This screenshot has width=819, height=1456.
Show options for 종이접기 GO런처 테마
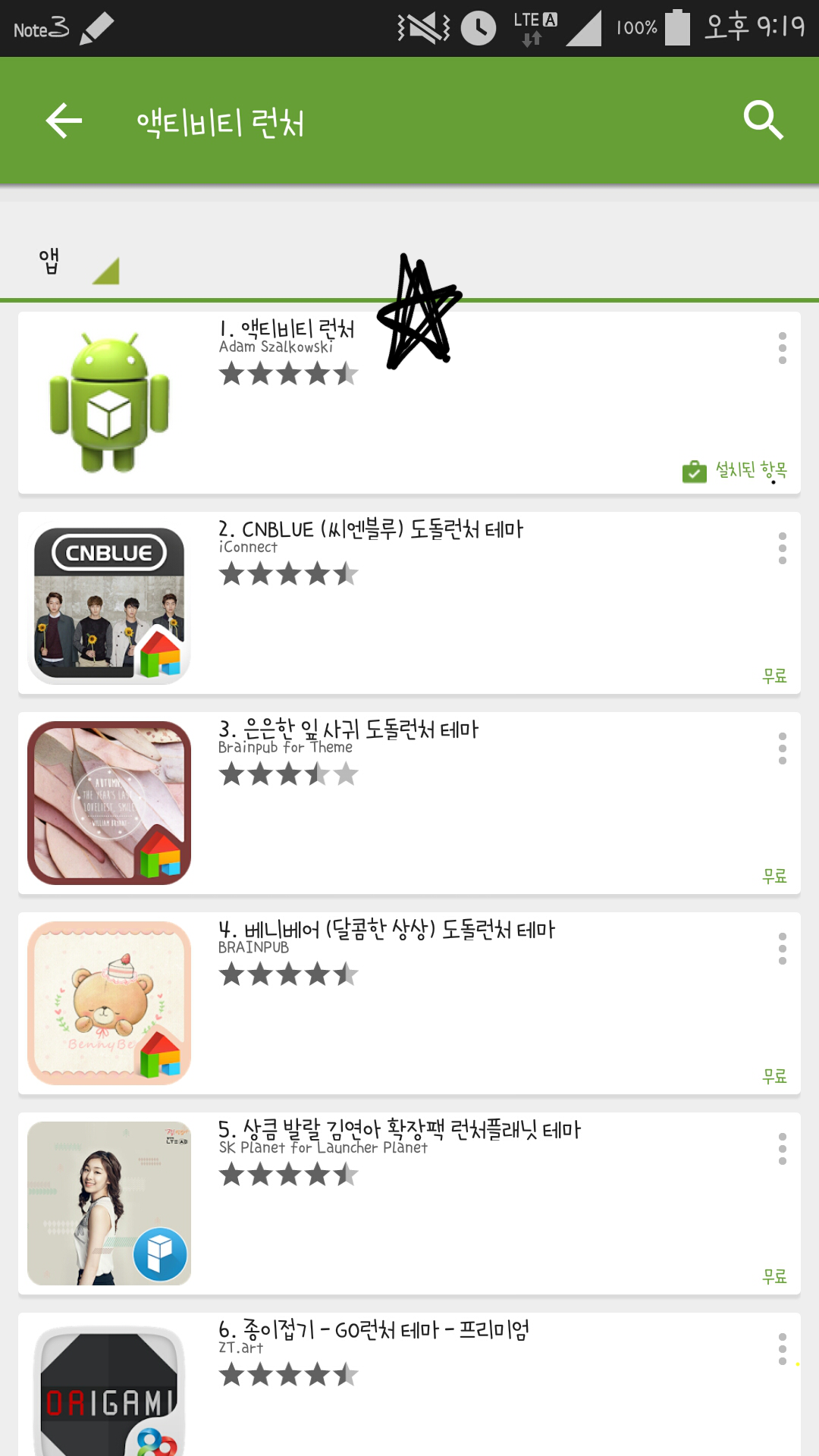[x=782, y=1349]
